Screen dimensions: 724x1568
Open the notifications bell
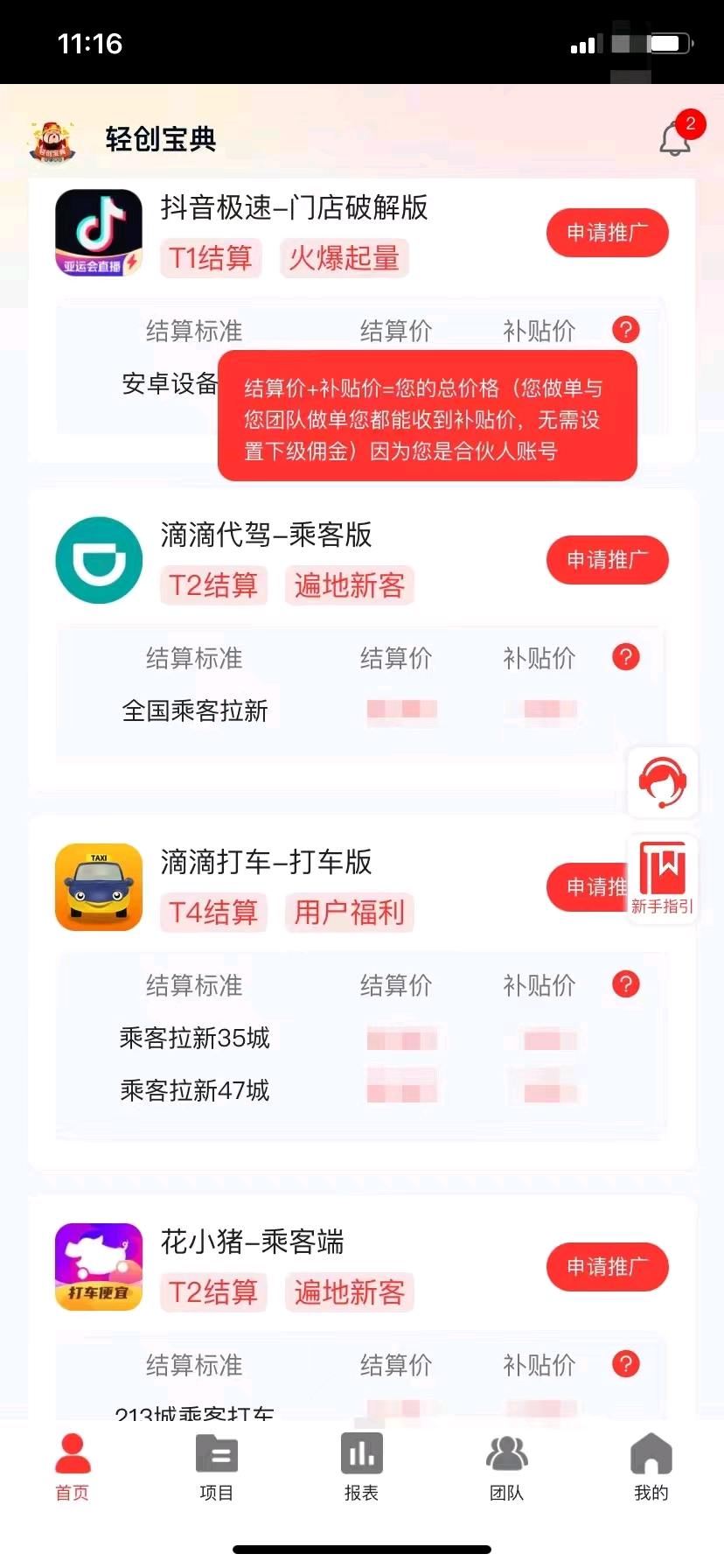pyautogui.click(x=675, y=138)
